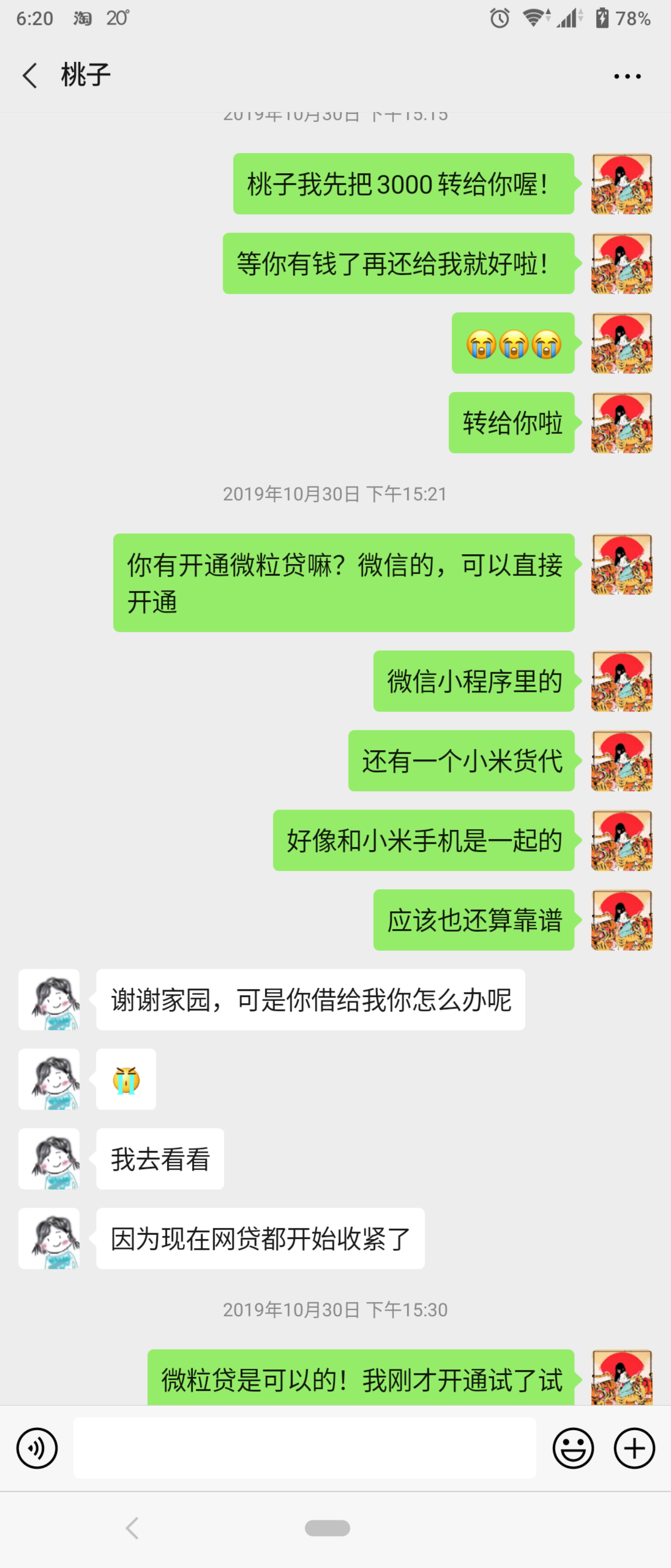Tap my avatar beside 转给你啦
The image size is (671, 1568).
tap(621, 423)
